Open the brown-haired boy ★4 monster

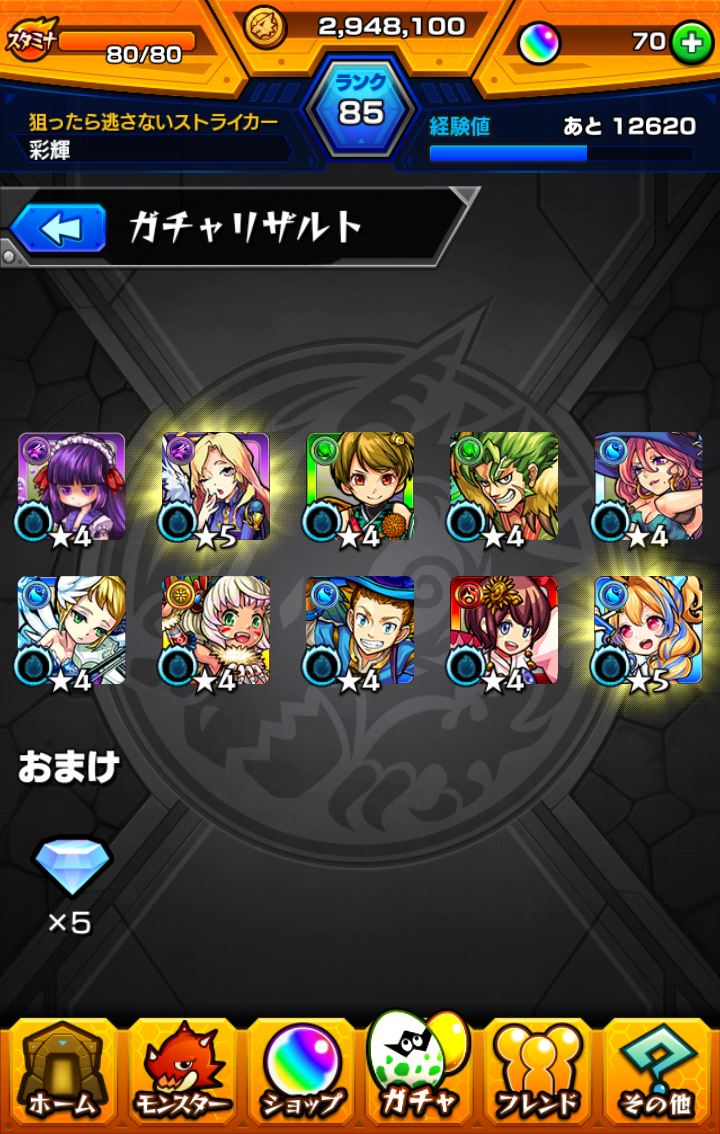360,487
